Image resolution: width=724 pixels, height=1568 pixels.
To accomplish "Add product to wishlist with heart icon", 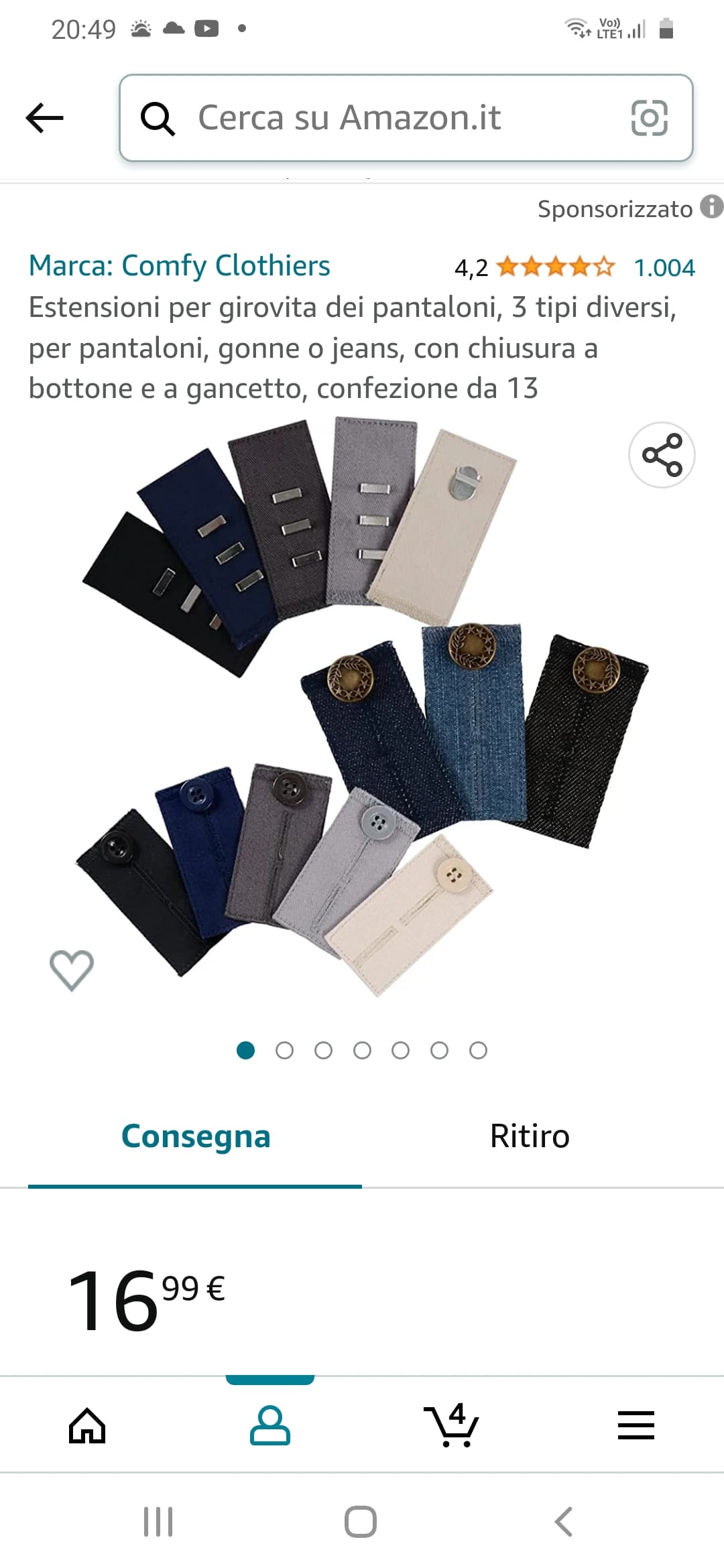I will (72, 970).
